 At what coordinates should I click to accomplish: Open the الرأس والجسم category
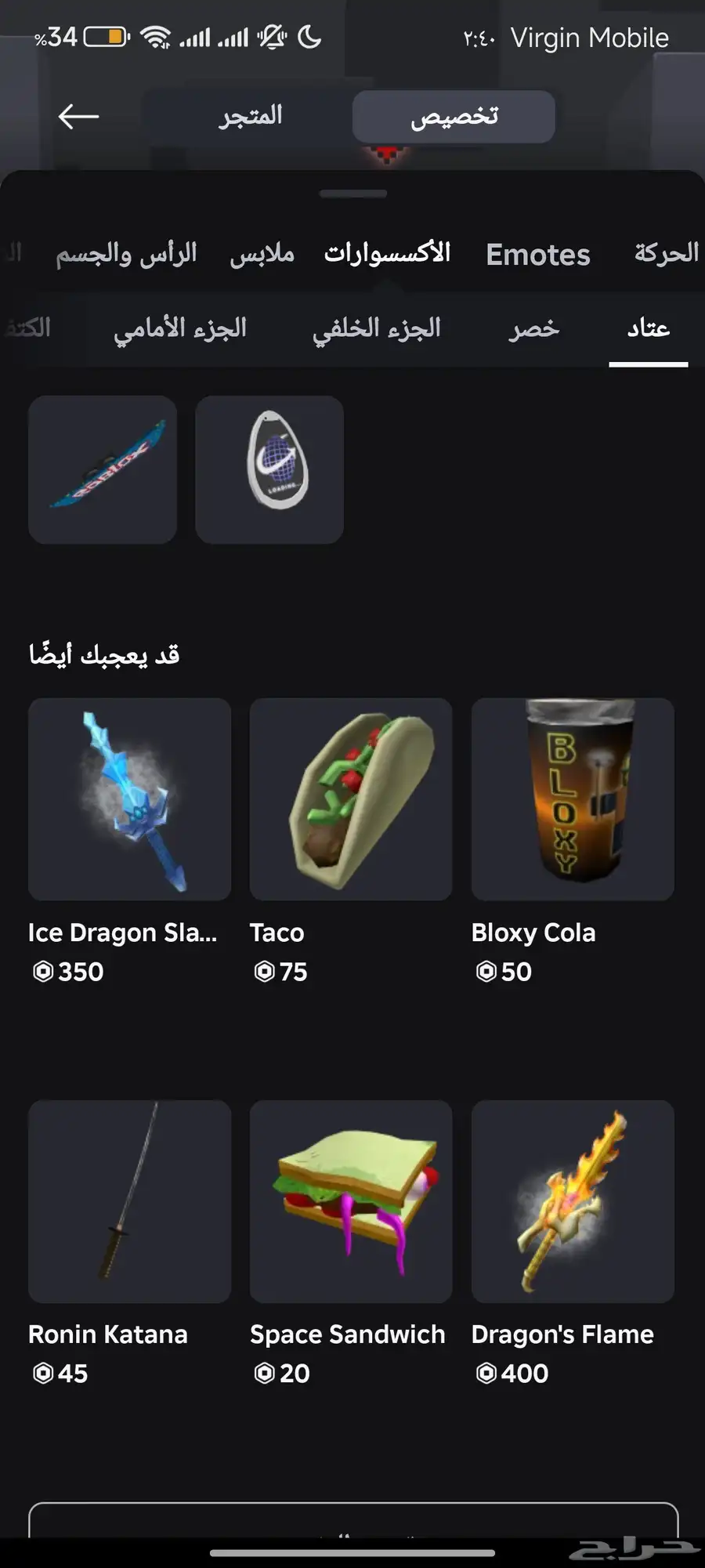click(x=126, y=254)
